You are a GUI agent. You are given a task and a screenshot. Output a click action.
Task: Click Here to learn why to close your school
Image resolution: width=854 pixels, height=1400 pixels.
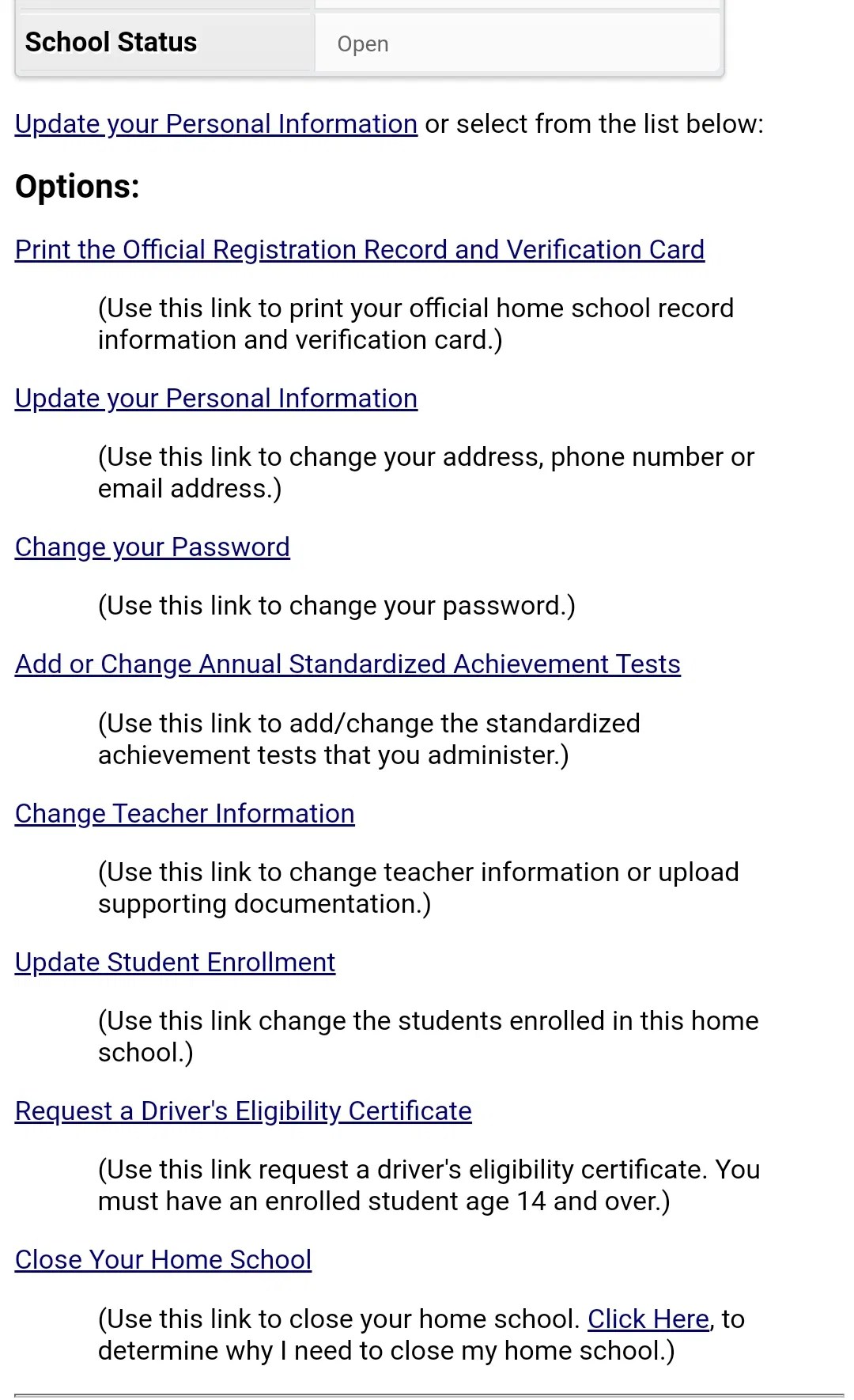coord(648,1319)
